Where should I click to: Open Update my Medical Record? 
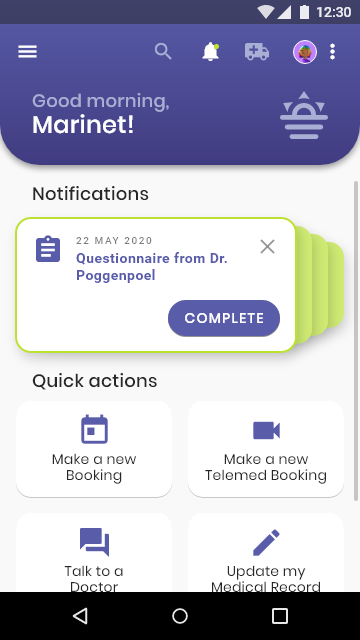(x=266, y=553)
